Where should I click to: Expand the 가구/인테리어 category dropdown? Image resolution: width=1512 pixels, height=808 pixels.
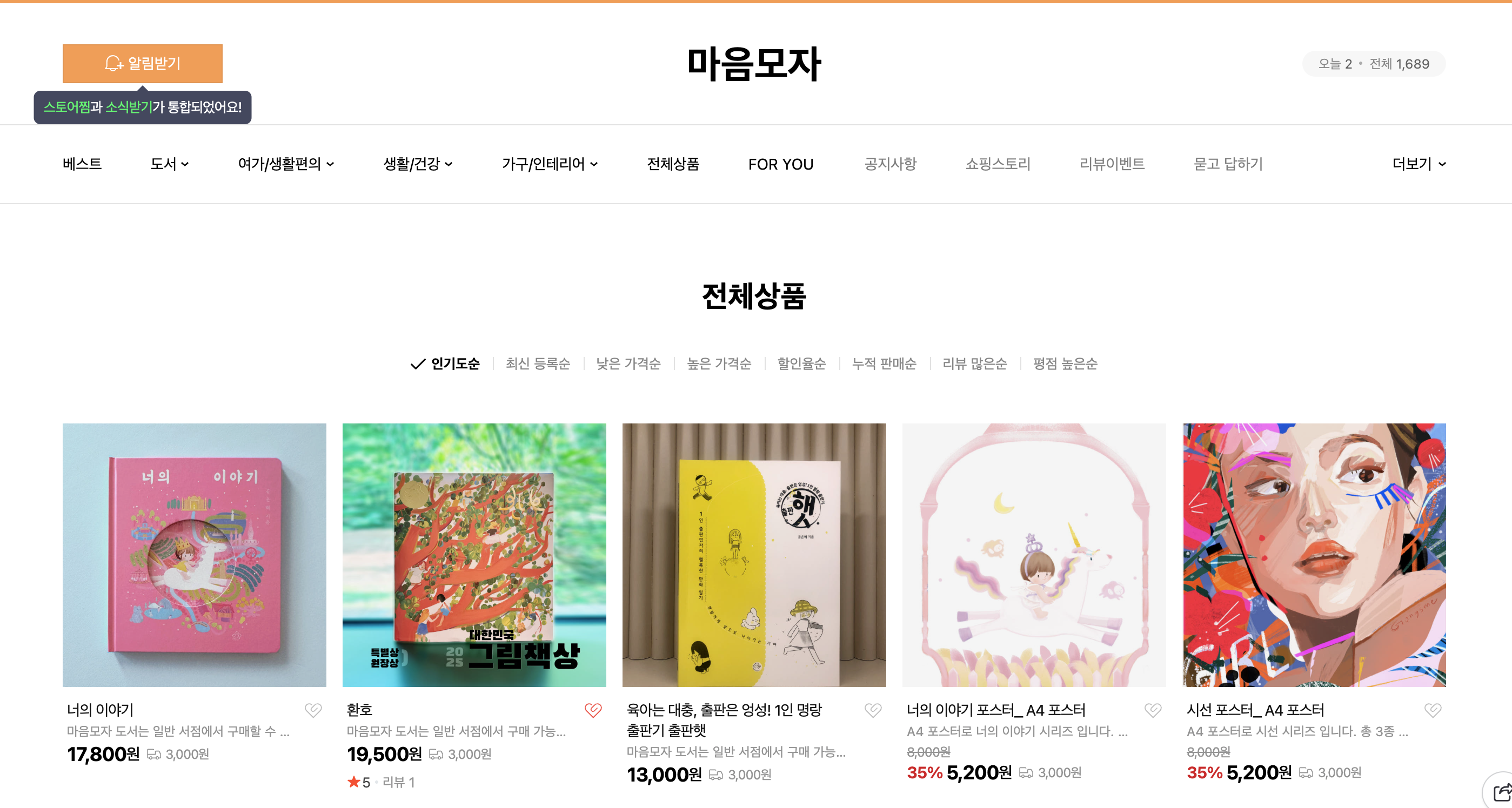(x=549, y=164)
